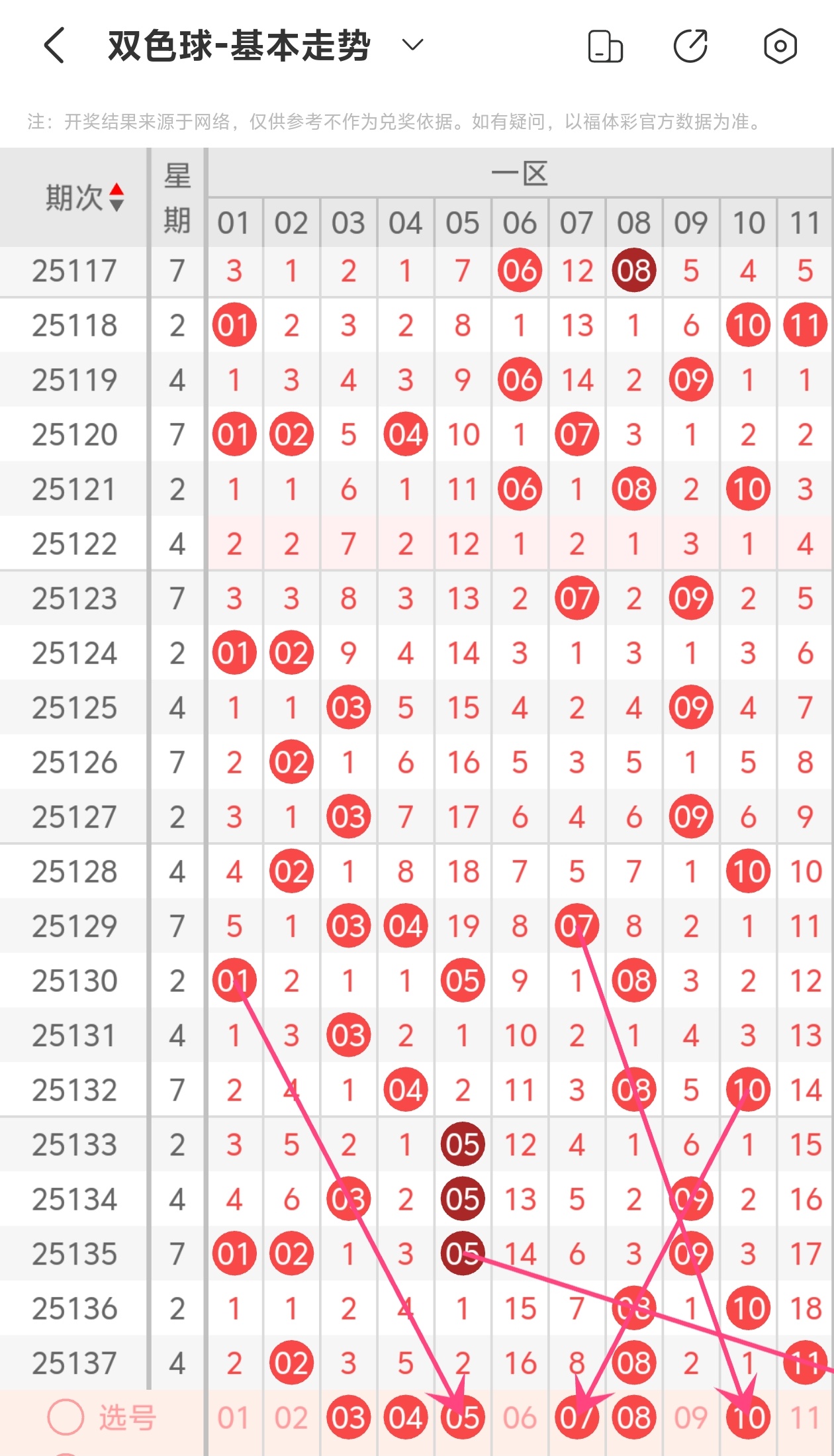This screenshot has width=834, height=1456.
Task: Pick number 09 in selection row
Action: [x=690, y=1418]
